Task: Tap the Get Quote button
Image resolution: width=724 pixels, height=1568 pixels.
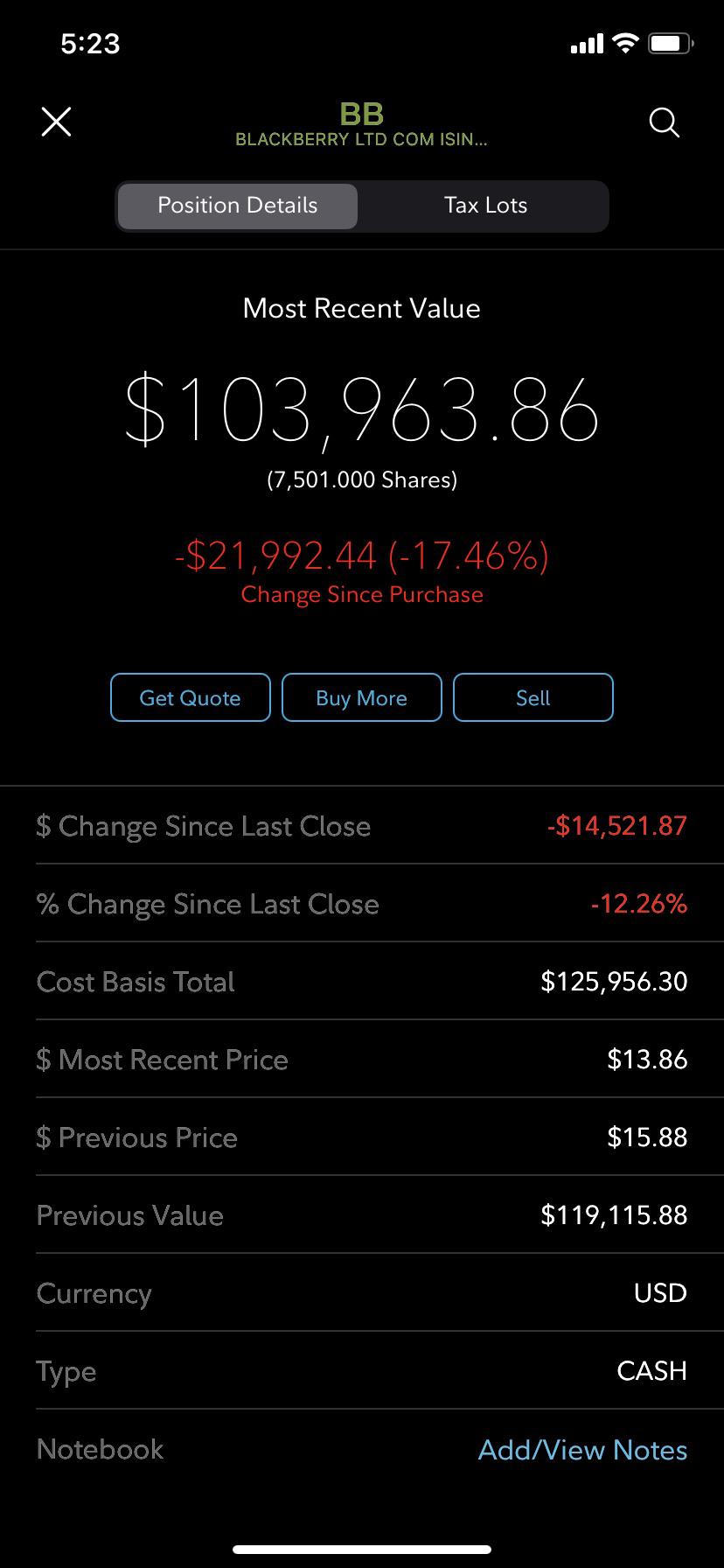Action: [x=191, y=697]
